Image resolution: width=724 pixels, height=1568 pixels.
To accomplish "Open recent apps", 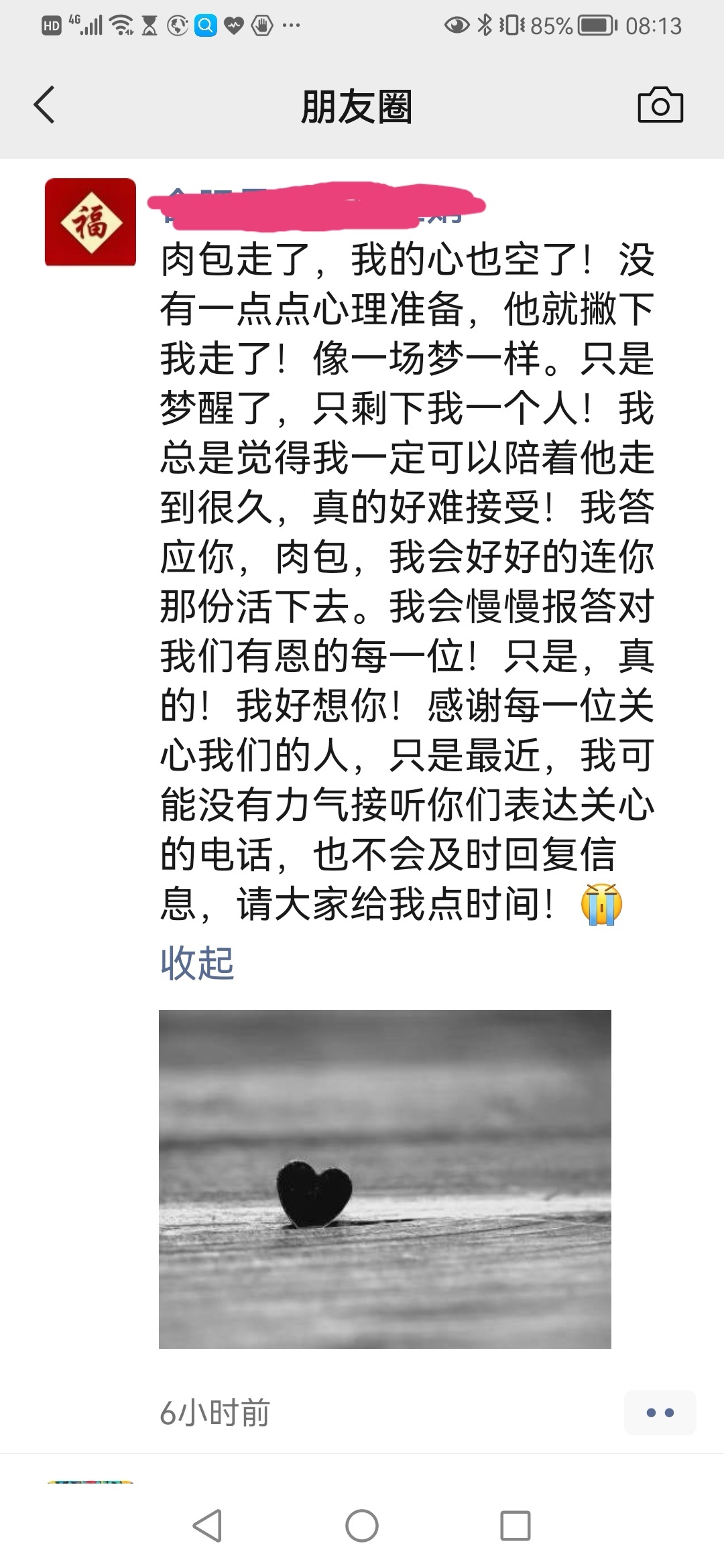I will [x=516, y=1526].
